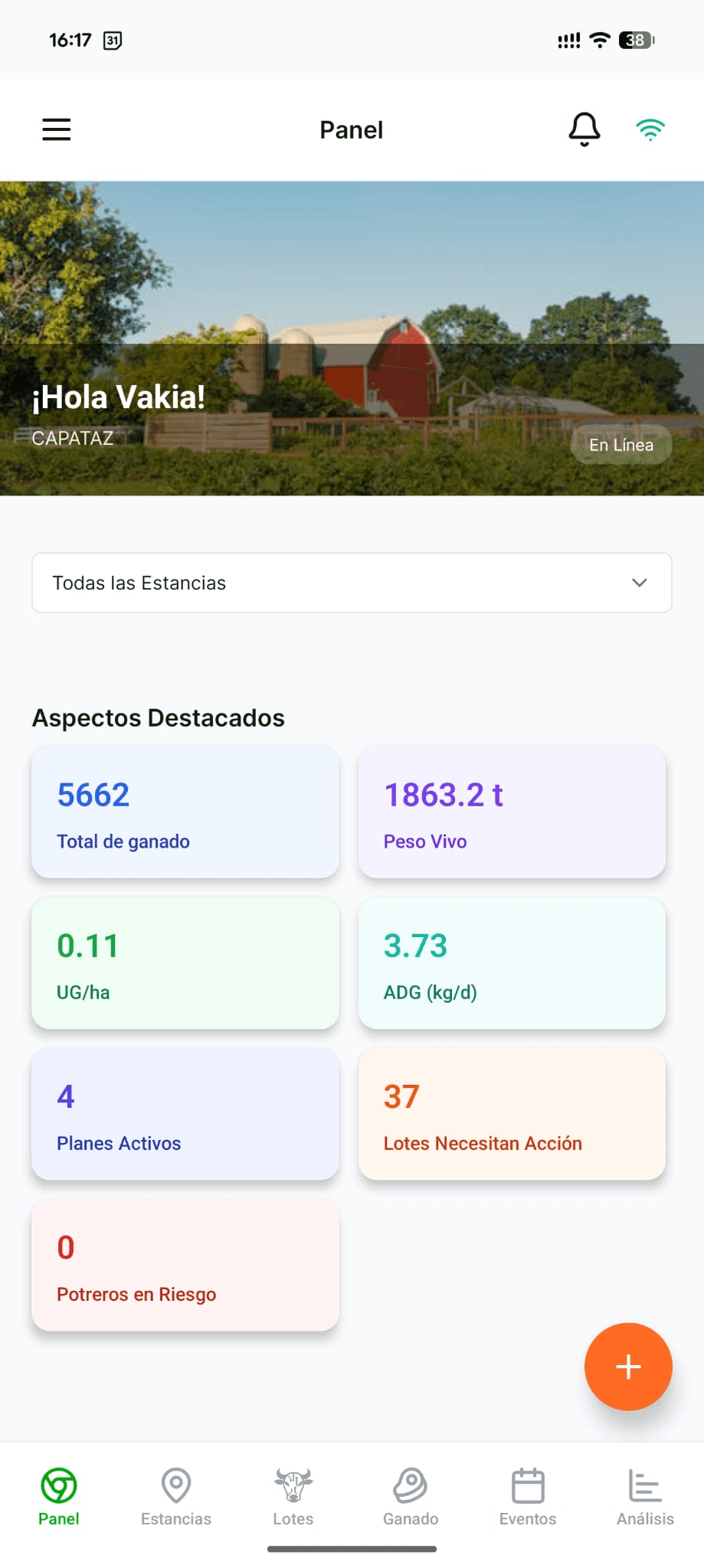Open the hamburger drawer menu
704x1568 pixels.
click(56, 129)
